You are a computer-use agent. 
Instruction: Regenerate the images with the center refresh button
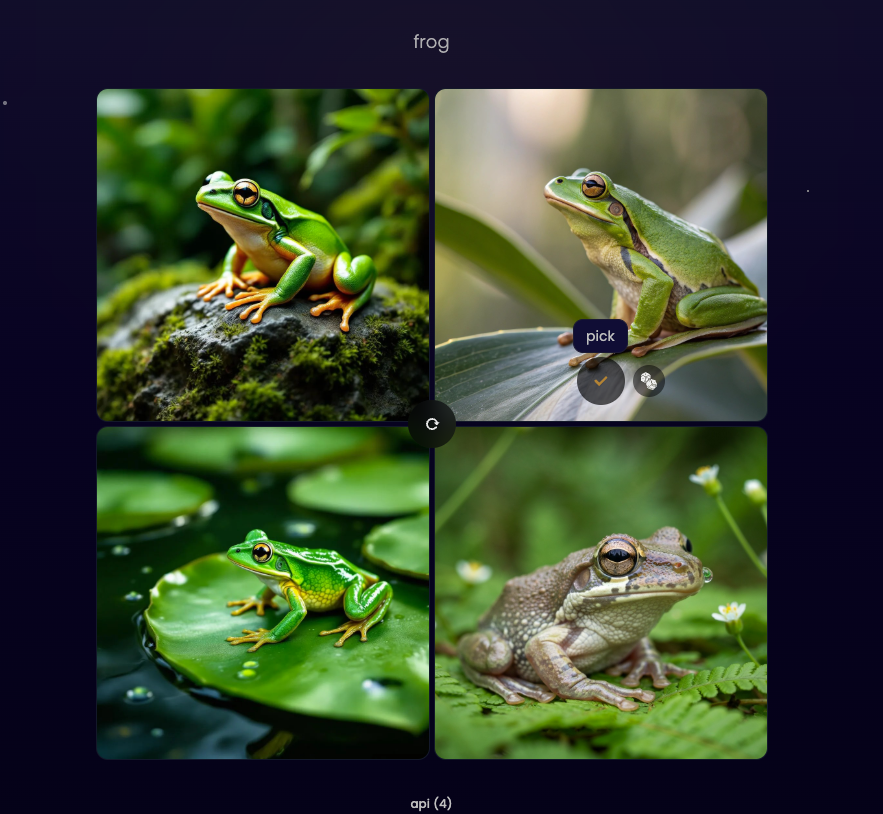(x=432, y=424)
